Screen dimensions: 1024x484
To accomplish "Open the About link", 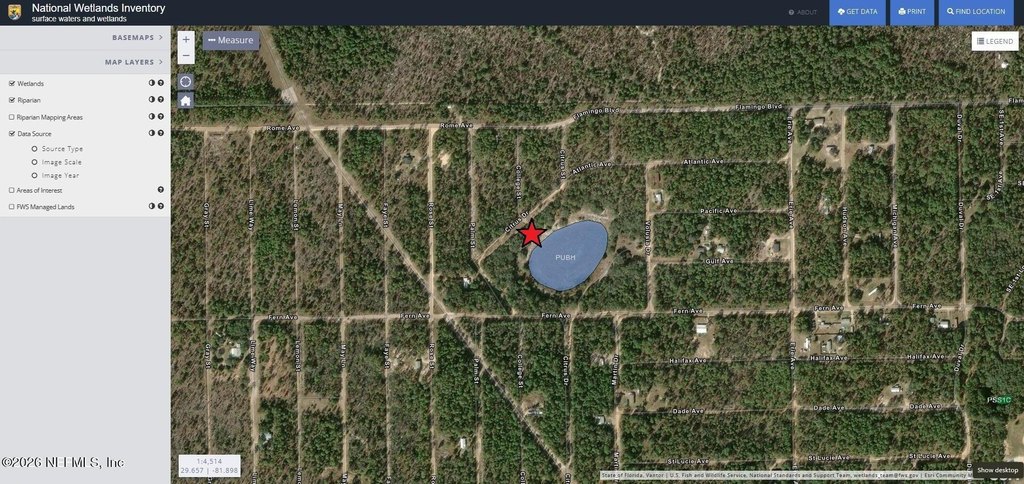I will [803, 12].
